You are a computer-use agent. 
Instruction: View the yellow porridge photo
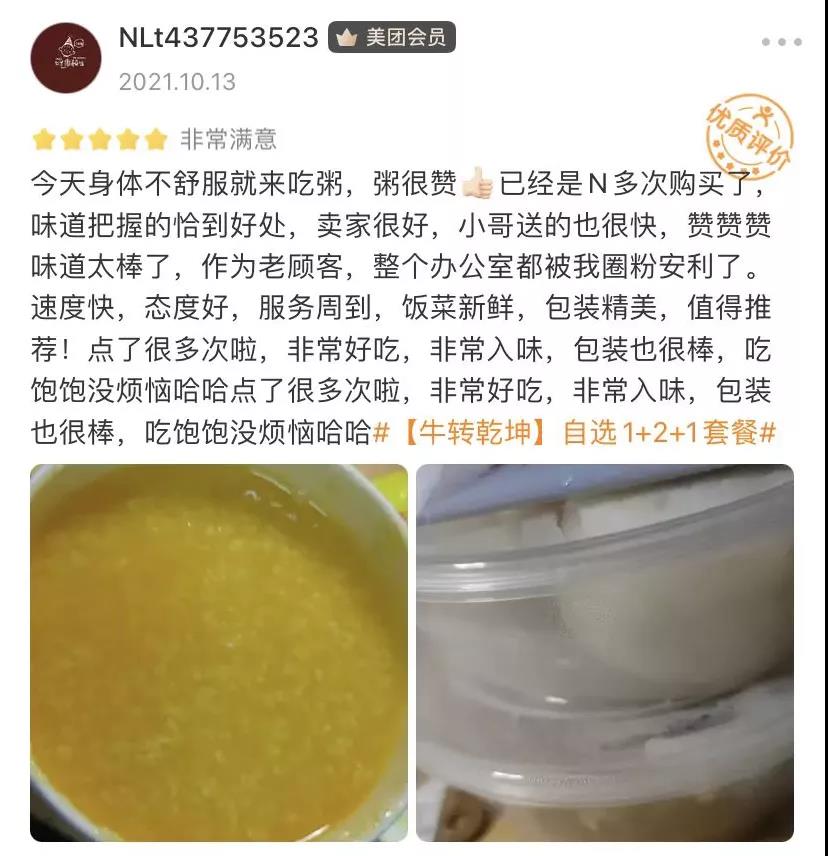point(219,652)
